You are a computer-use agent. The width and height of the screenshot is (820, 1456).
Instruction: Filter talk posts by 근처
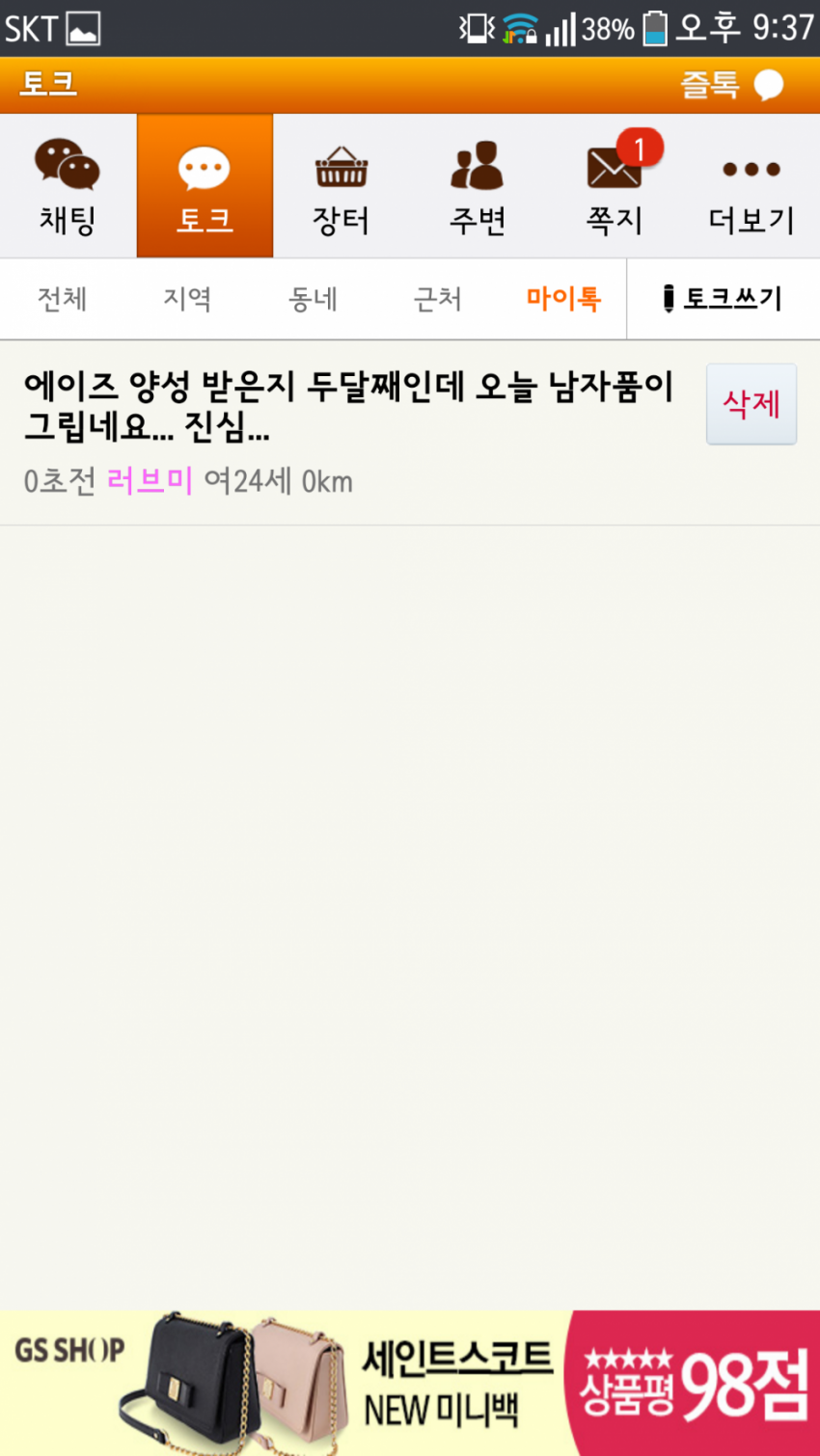pyautogui.click(x=437, y=299)
